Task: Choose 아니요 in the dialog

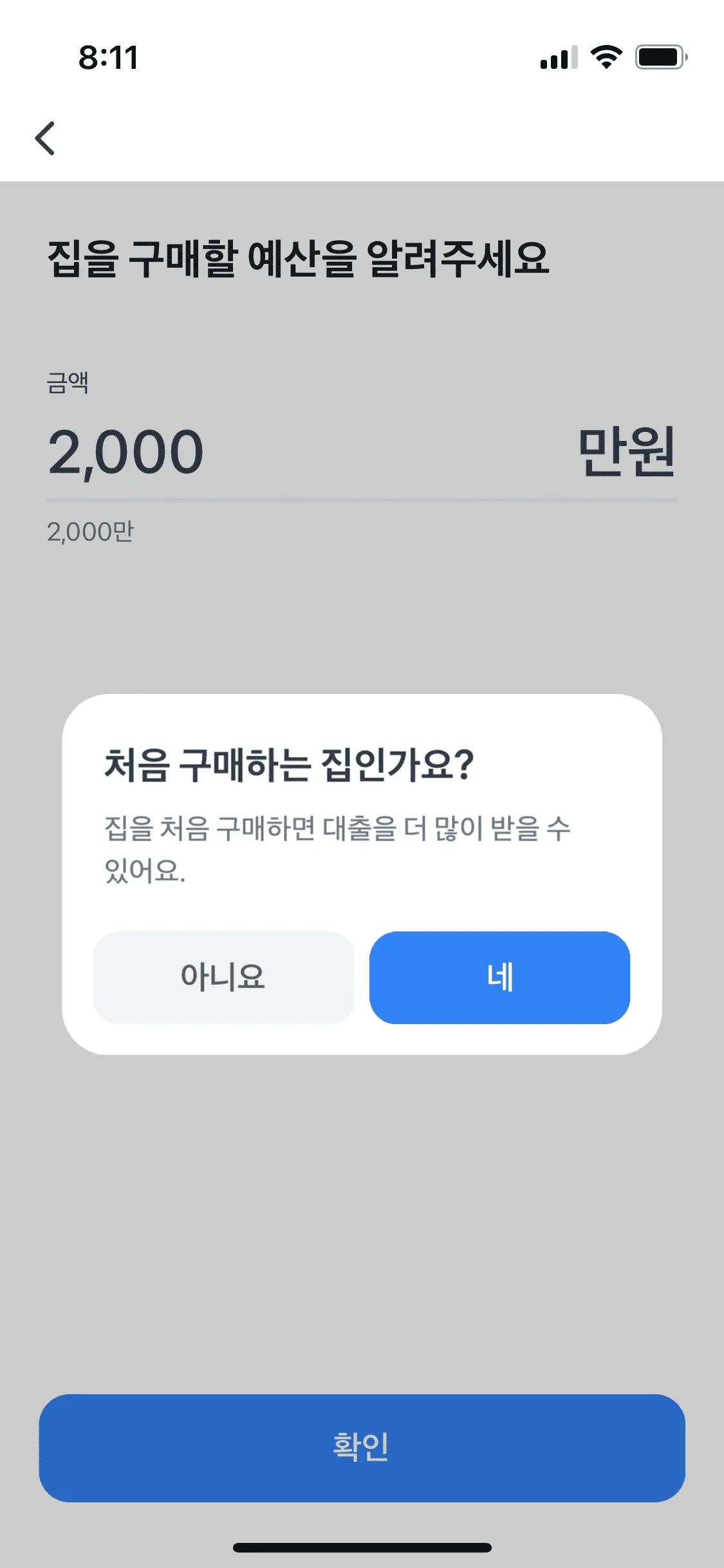Action: tap(223, 977)
